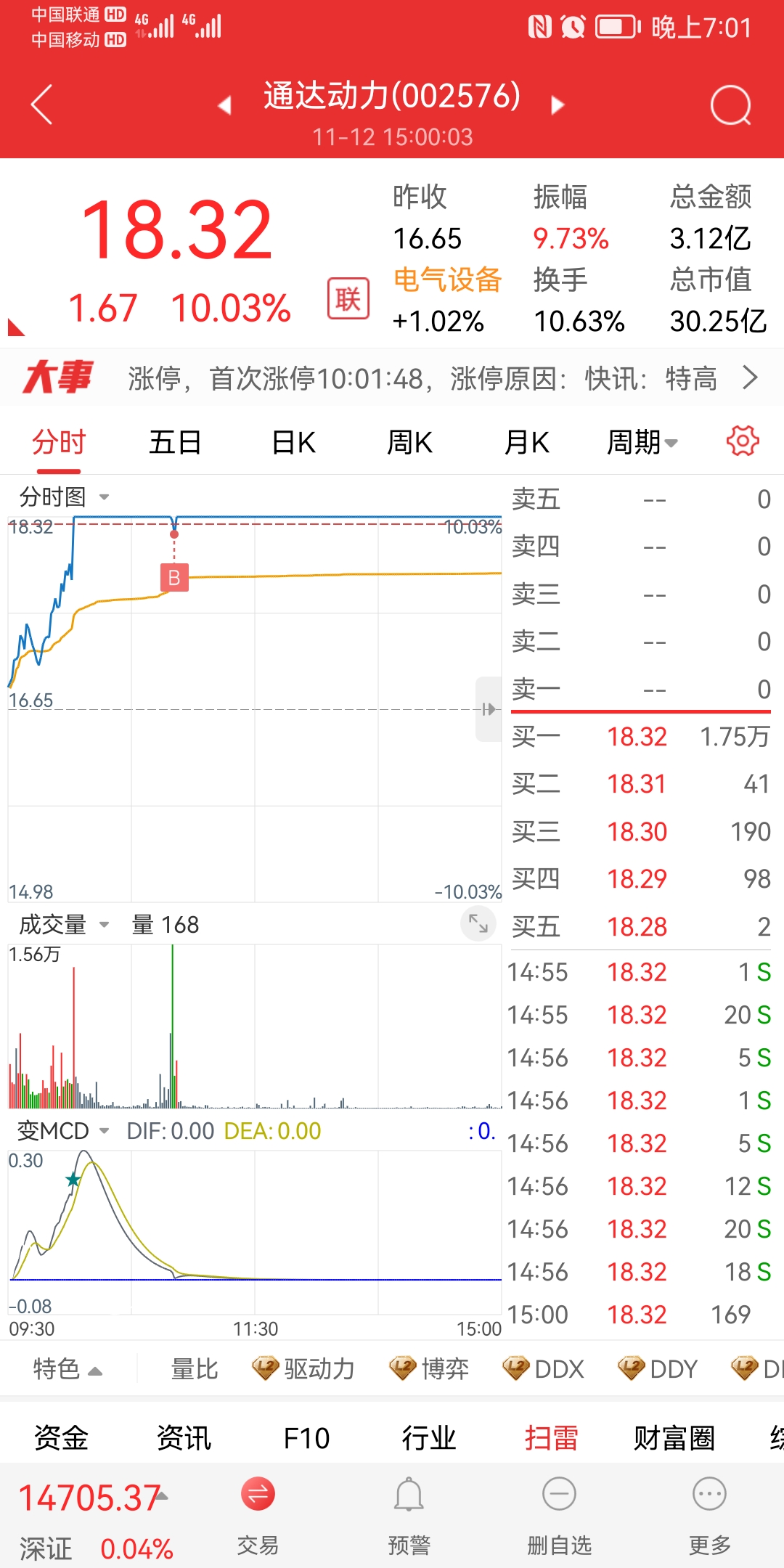Open the 资金 tab
Viewport: 784px width, 1568px height.
61,1437
